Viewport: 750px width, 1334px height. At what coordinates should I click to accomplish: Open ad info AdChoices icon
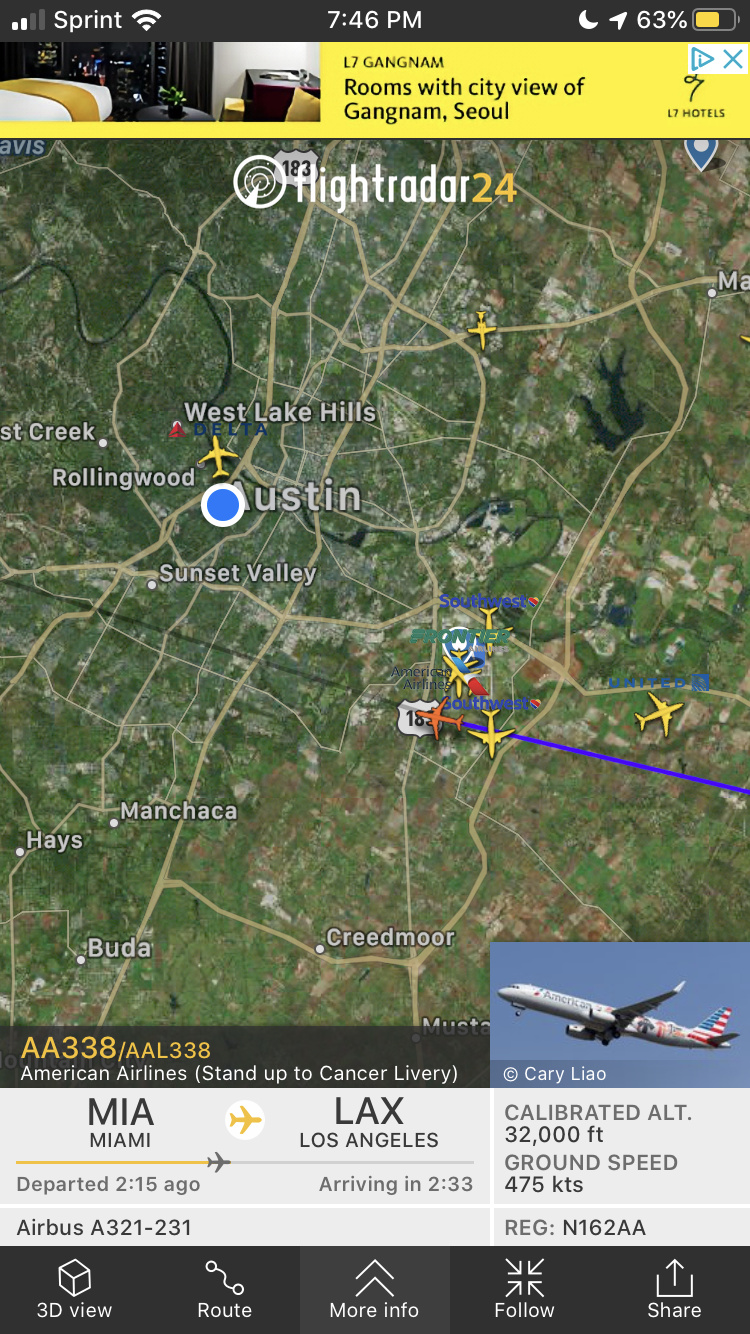pyautogui.click(x=703, y=59)
